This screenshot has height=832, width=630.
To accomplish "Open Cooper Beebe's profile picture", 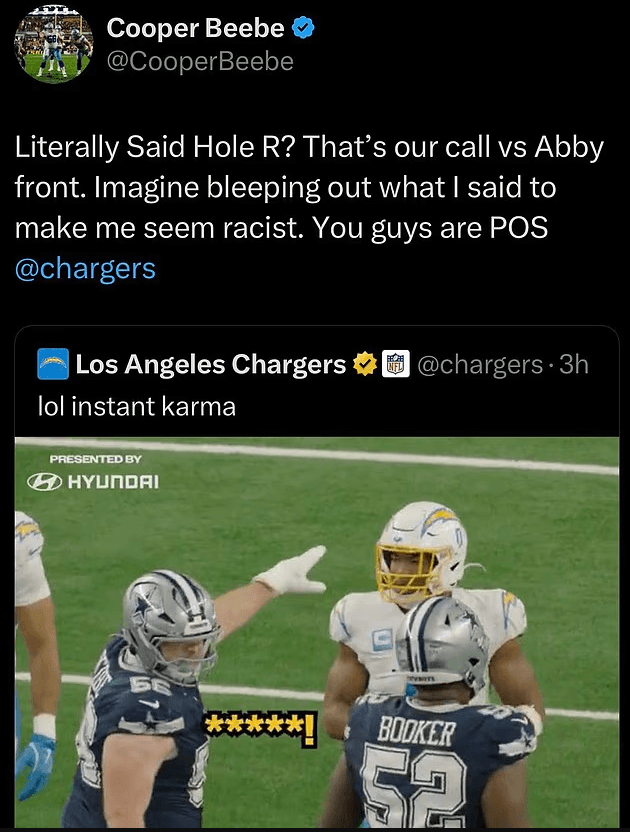I will [x=54, y=45].
